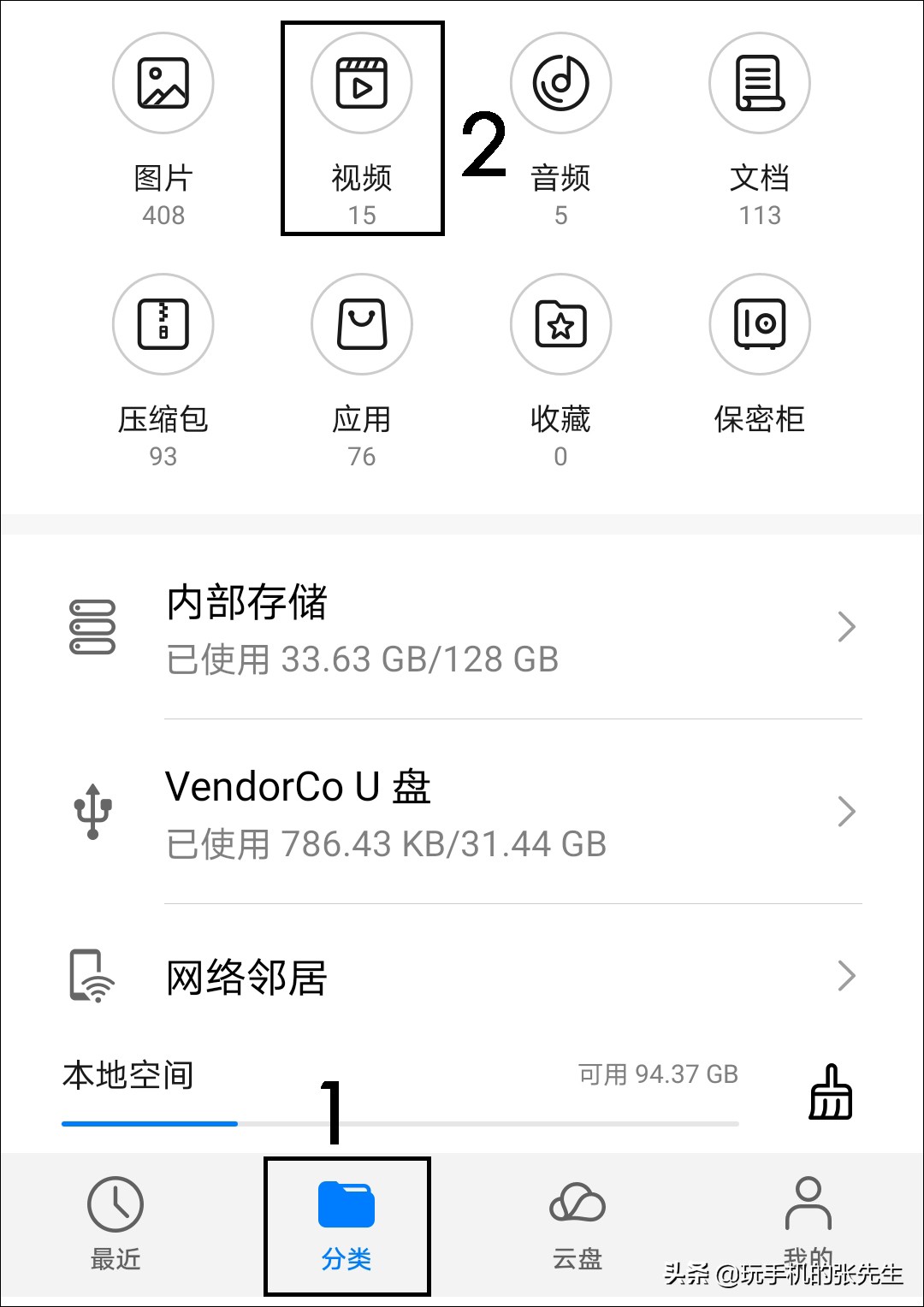Image resolution: width=924 pixels, height=1307 pixels.
Task: Open the 我的 (Mine) tab
Action: 808,1225
